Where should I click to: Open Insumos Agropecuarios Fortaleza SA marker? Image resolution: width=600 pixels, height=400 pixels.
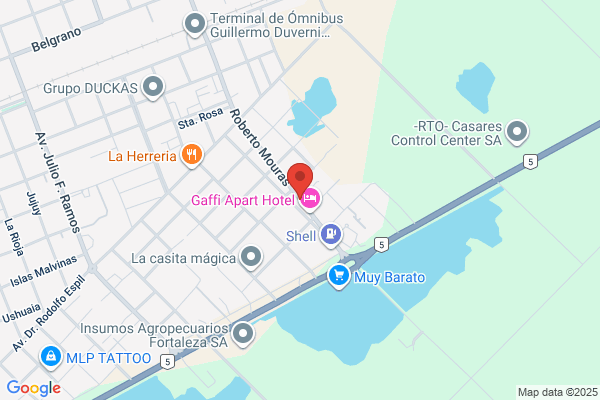click(243, 334)
